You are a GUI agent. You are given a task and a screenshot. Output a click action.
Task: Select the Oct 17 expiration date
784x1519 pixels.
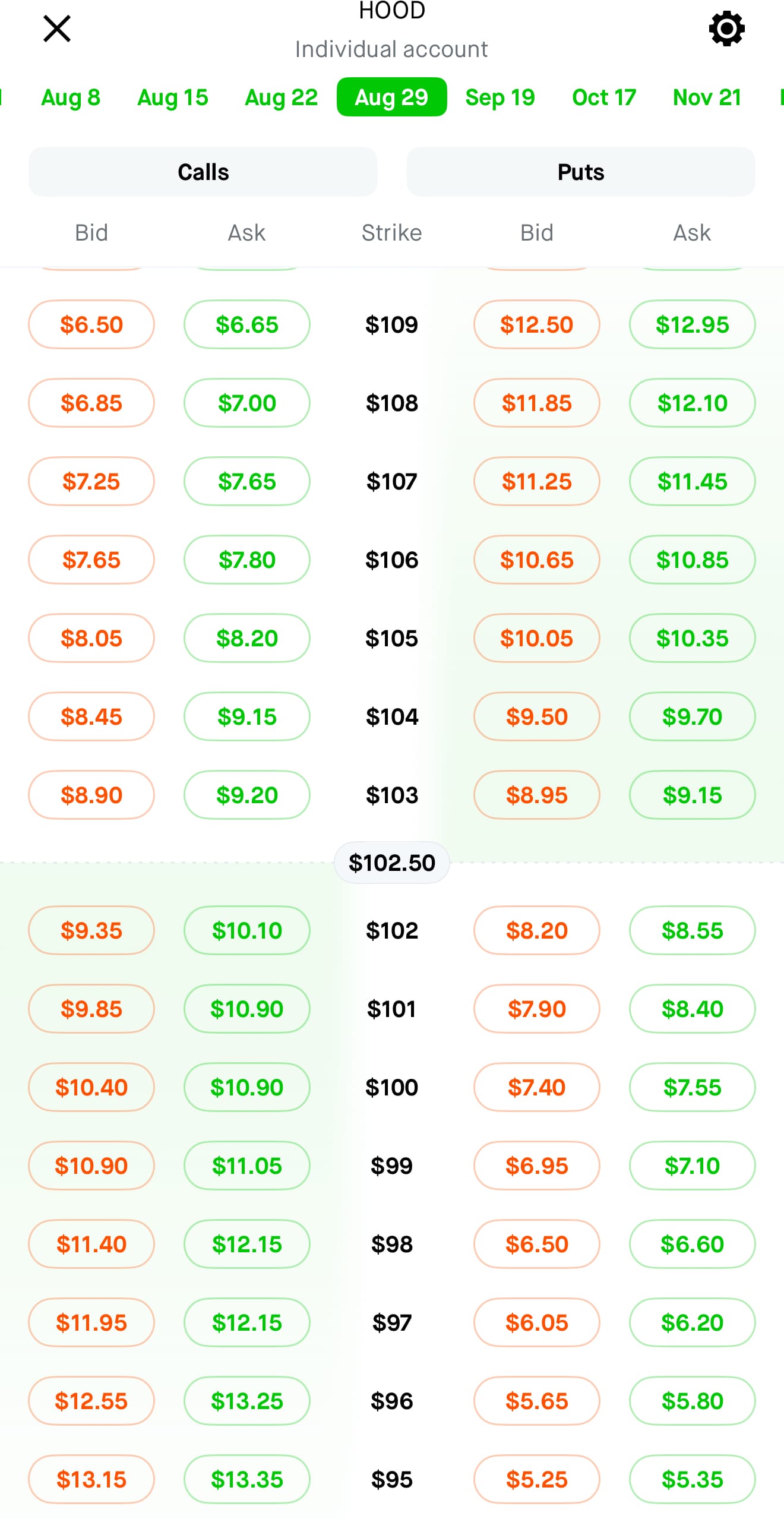[604, 97]
